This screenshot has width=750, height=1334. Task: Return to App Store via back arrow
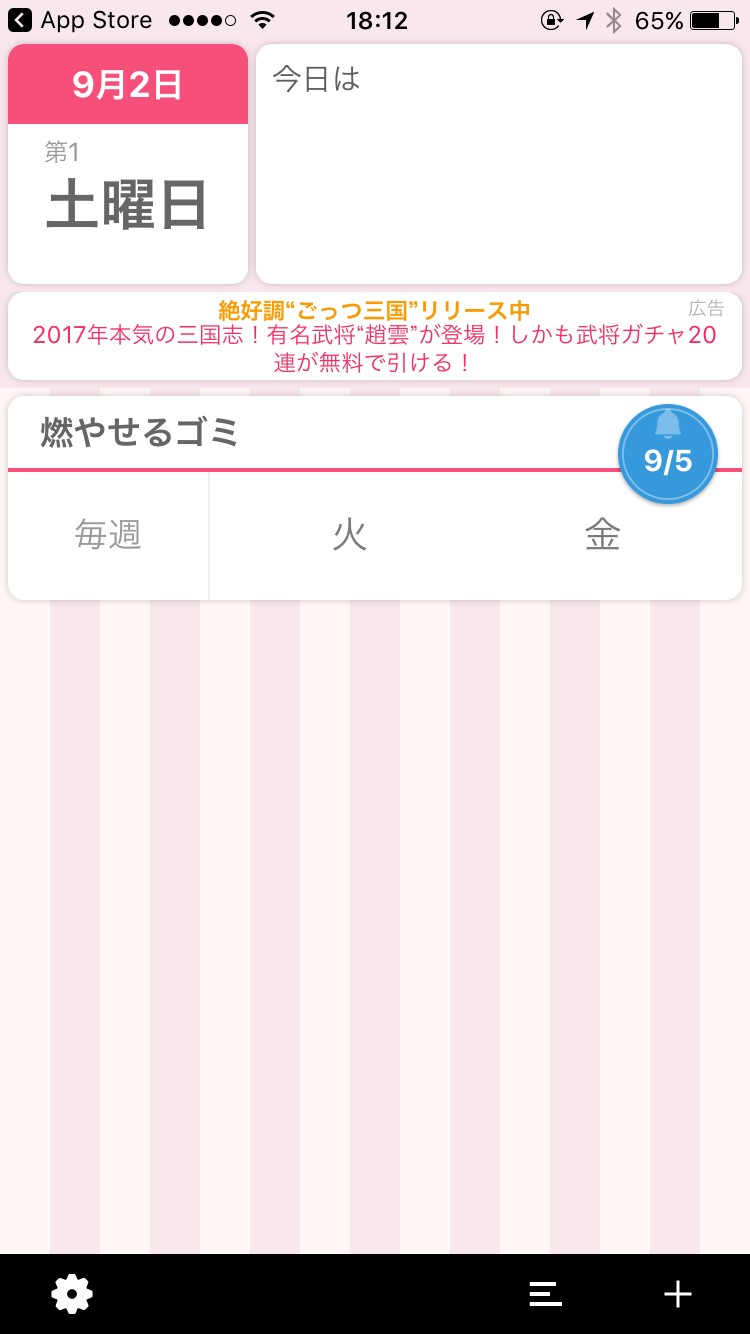[20, 20]
